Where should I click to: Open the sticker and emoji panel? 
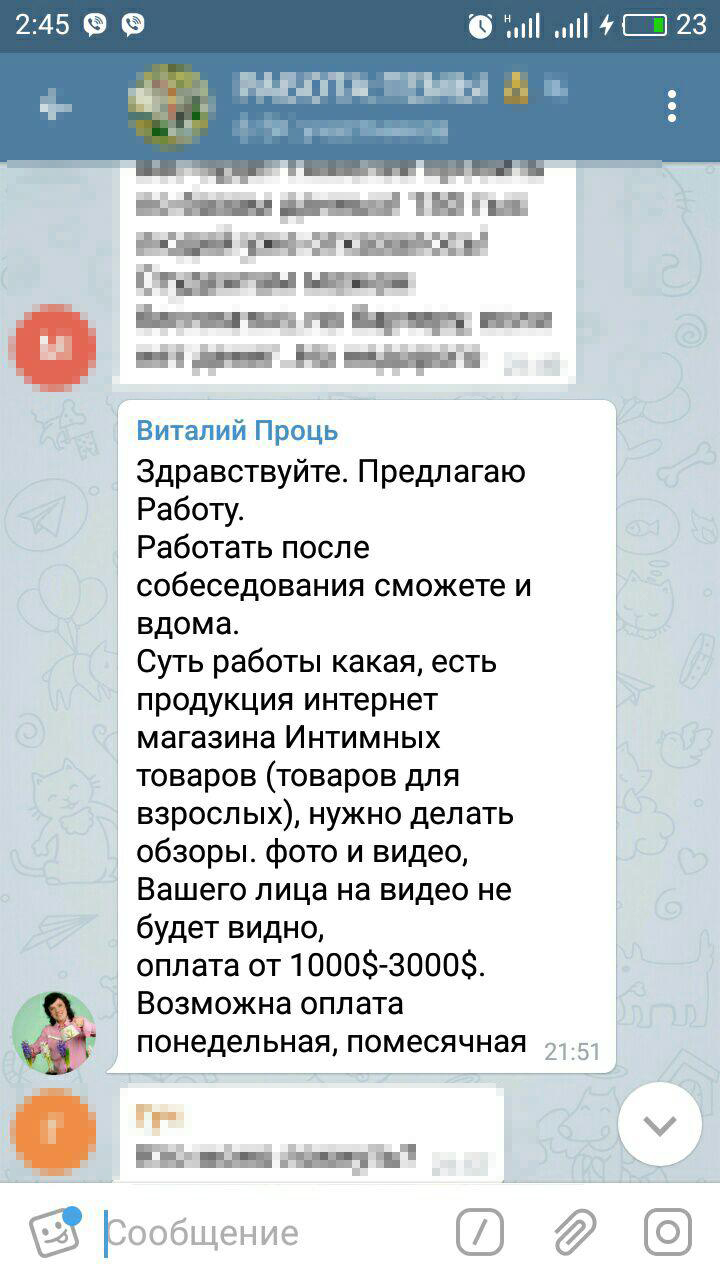click(54, 1232)
